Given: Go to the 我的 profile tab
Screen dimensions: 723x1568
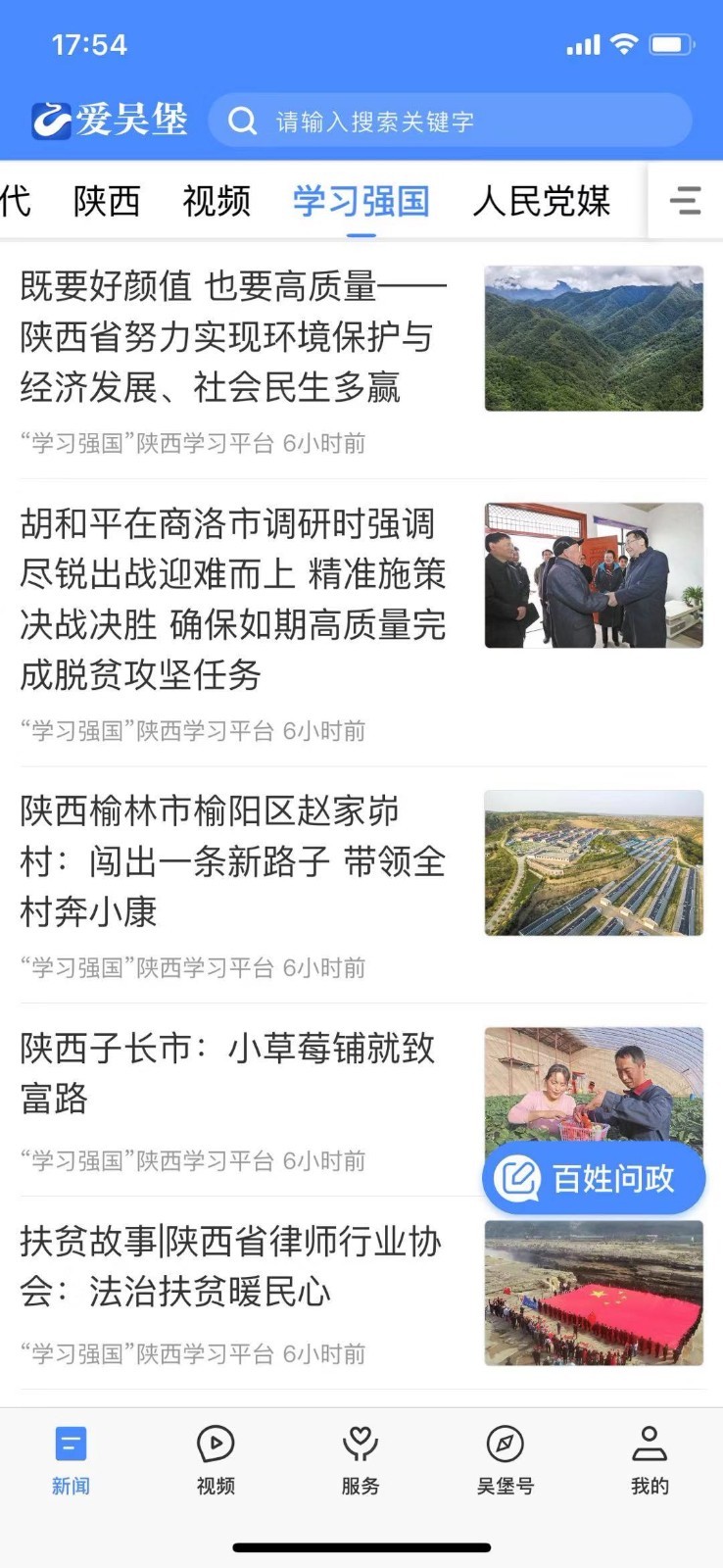Looking at the screenshot, I should (650, 1460).
